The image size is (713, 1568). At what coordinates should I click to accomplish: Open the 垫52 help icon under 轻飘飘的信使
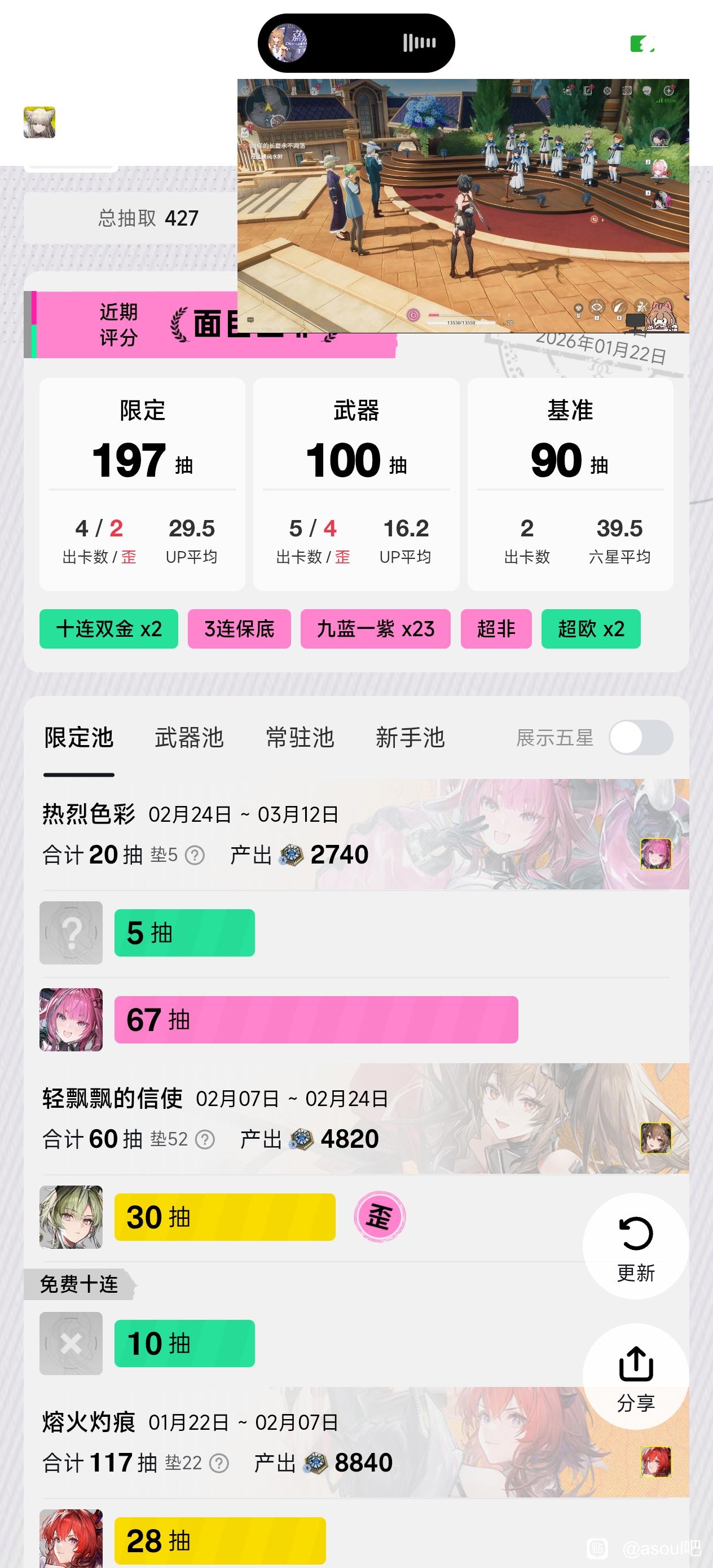tap(205, 1139)
